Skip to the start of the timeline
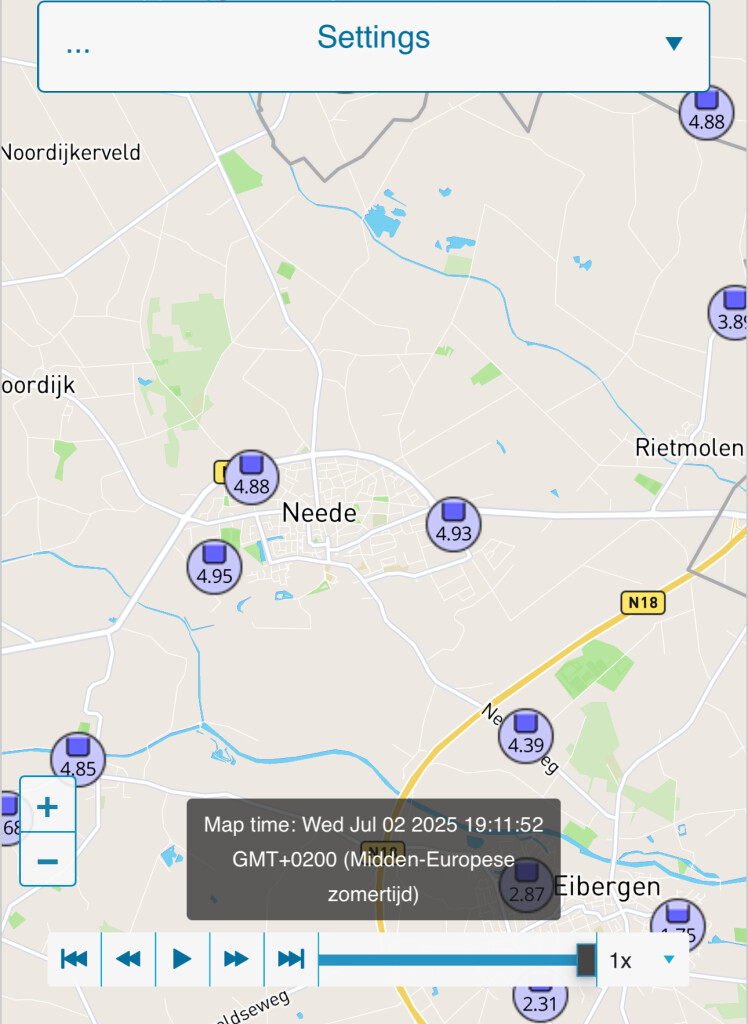Screen dimensions: 748x1024 coord(75,959)
